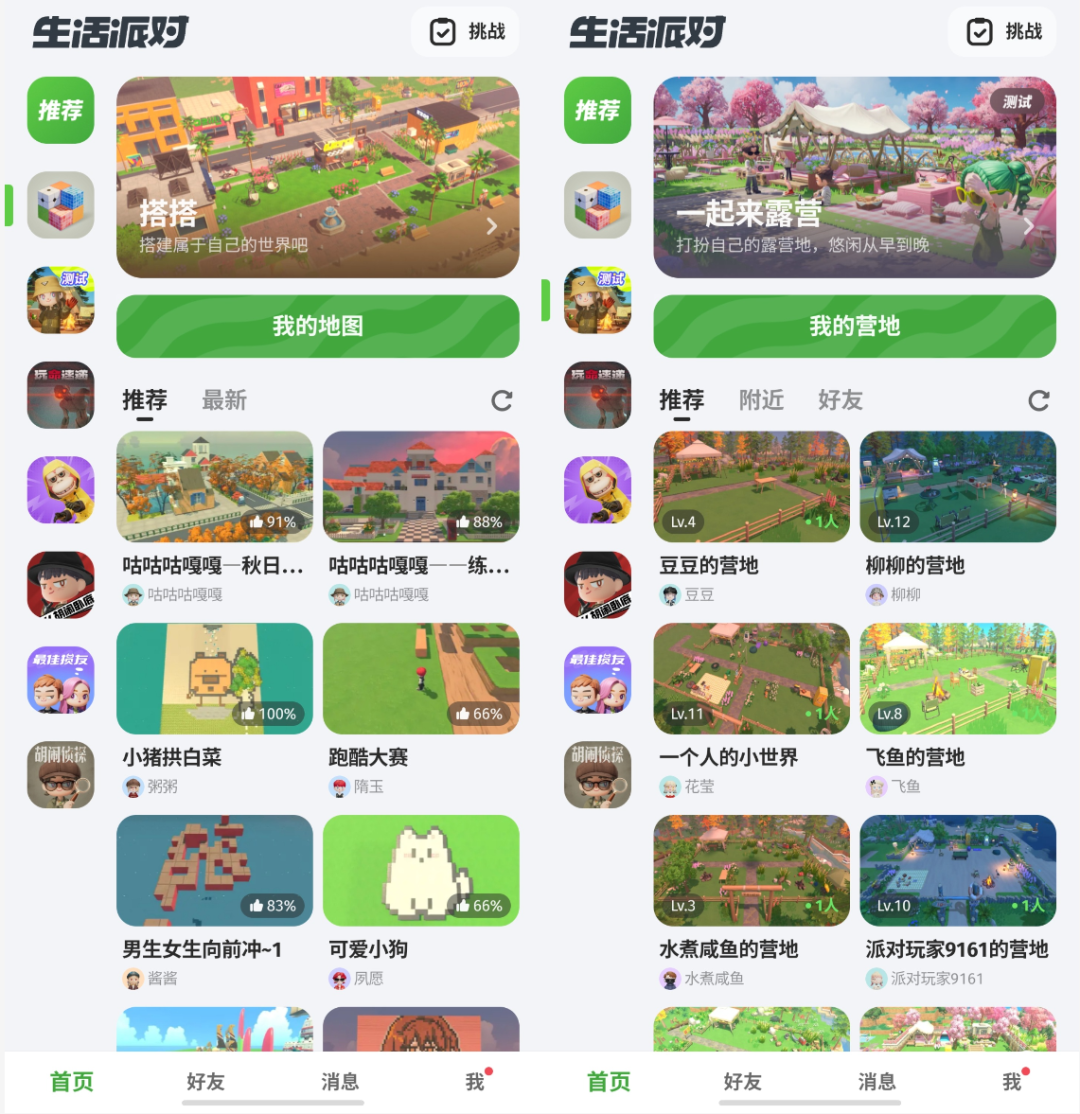1080x1114 pixels.
Task: Switch to the 最新 tab
Action: (x=224, y=400)
